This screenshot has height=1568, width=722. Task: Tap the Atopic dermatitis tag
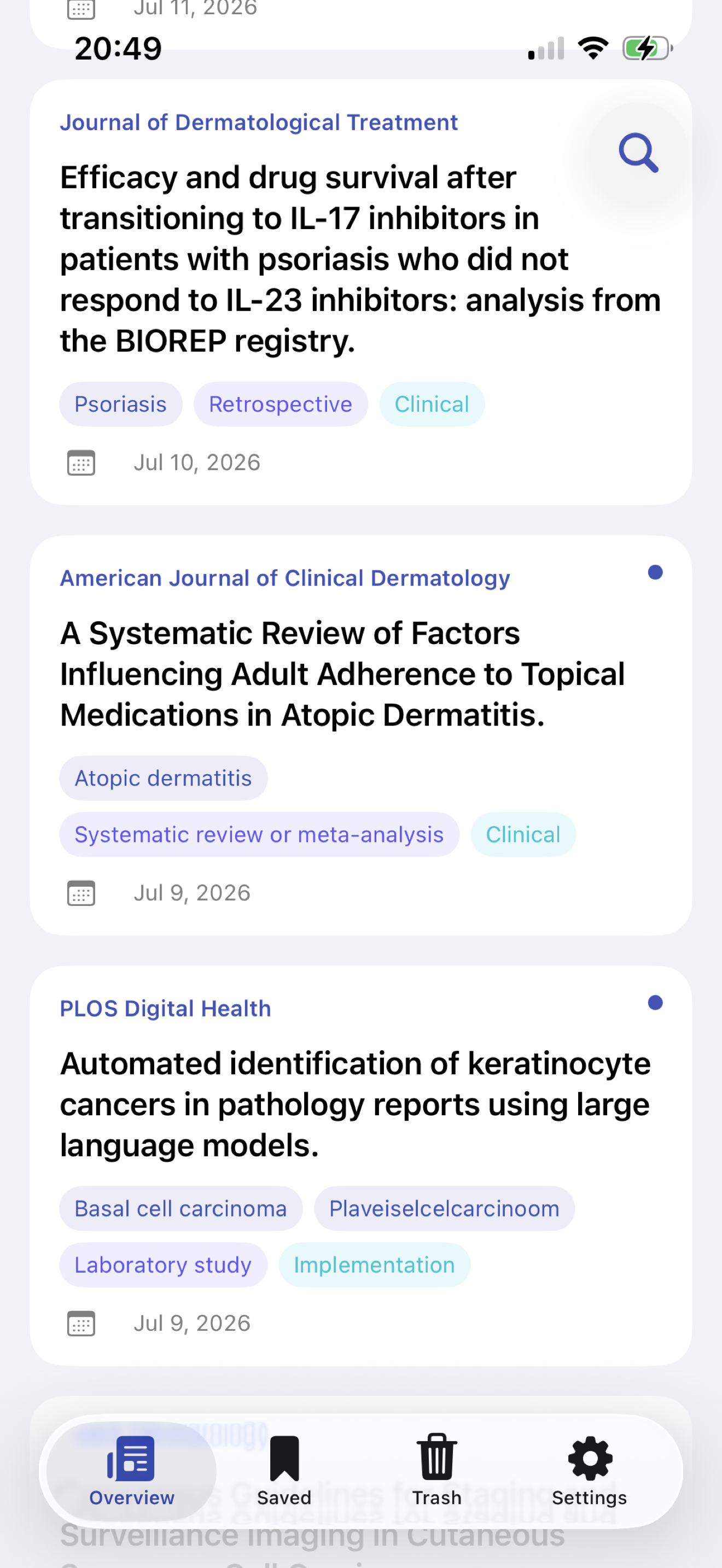163,778
